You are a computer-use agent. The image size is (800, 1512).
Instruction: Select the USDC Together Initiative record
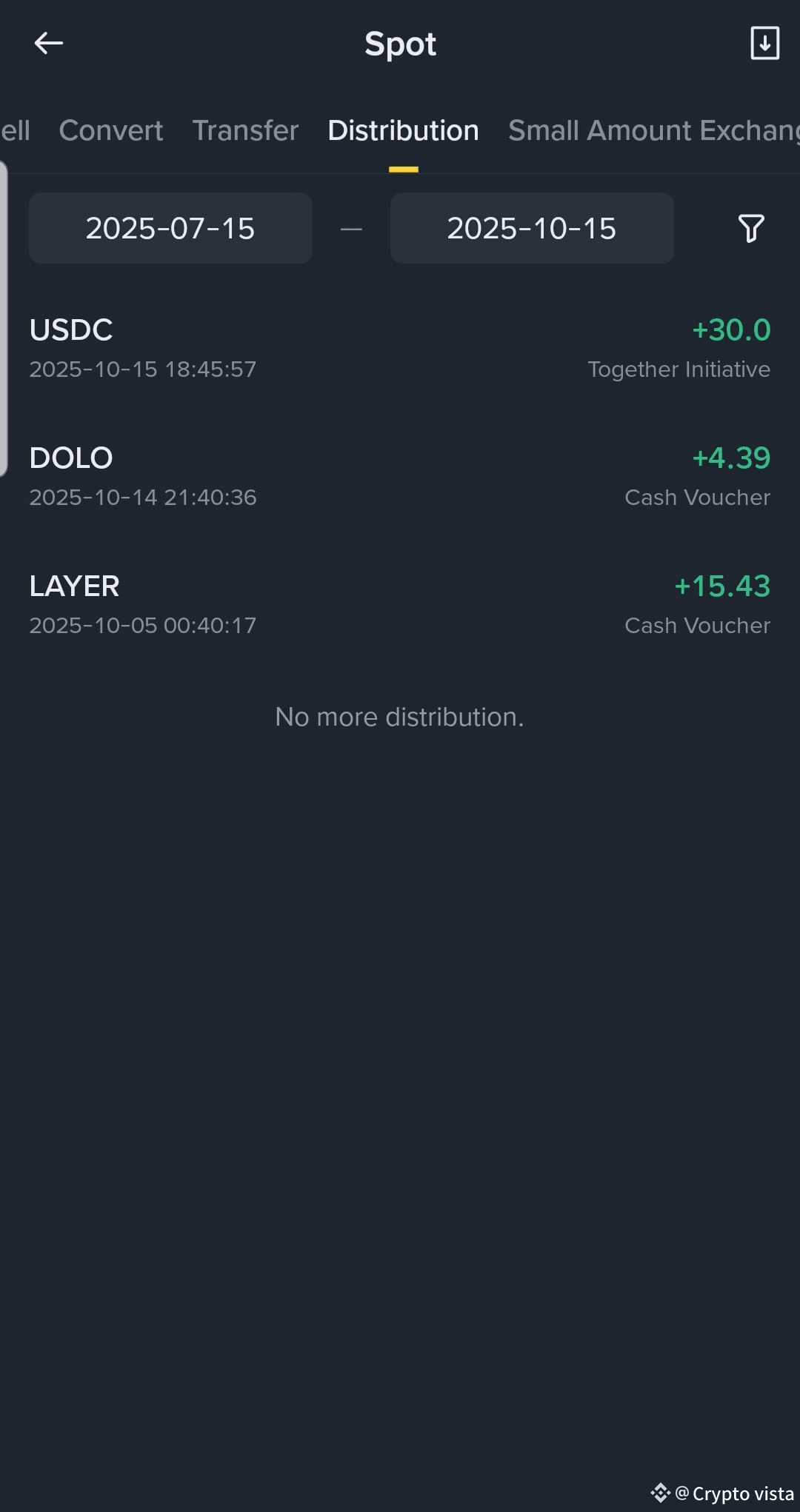click(x=400, y=348)
